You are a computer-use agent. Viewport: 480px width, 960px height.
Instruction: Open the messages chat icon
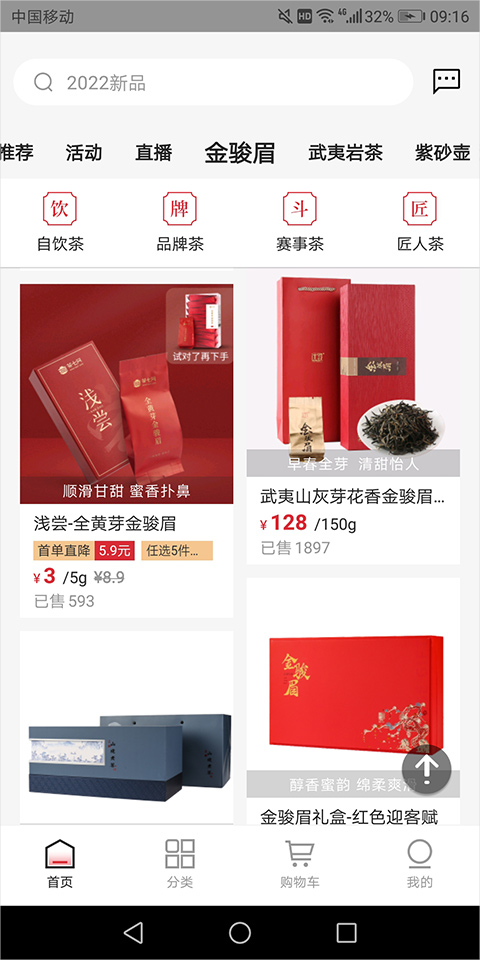(446, 81)
